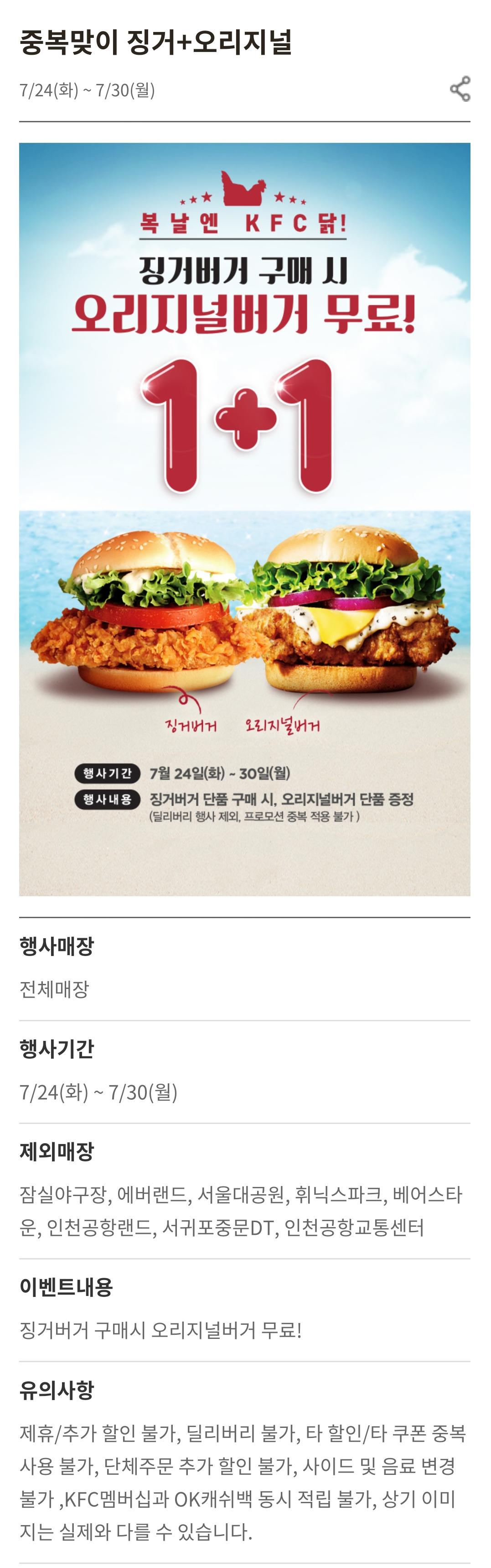Share the 징거+오리지널 event
Viewport: 491px width, 1568px height.
point(460,89)
